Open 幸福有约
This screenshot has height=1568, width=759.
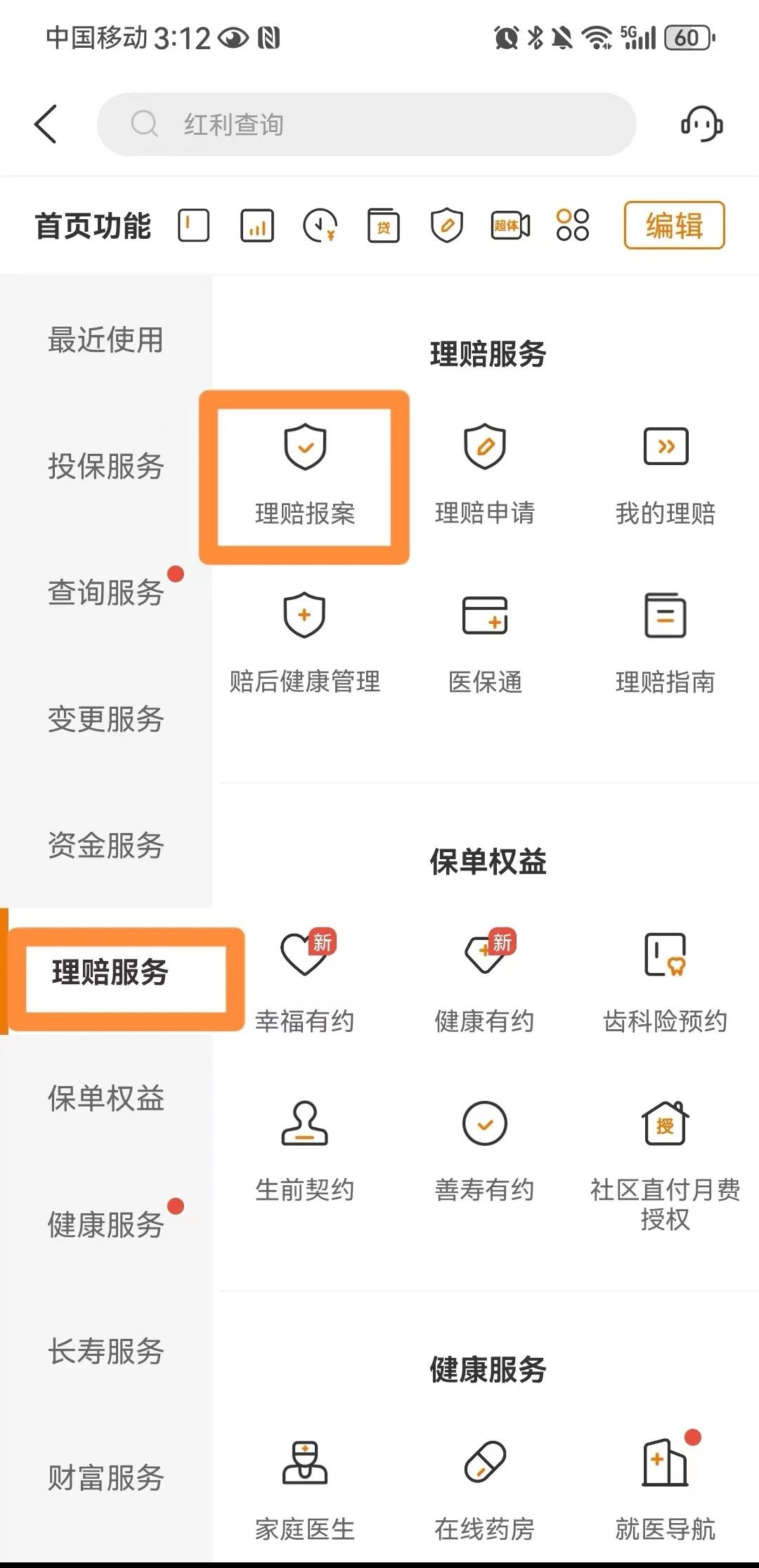point(305,984)
